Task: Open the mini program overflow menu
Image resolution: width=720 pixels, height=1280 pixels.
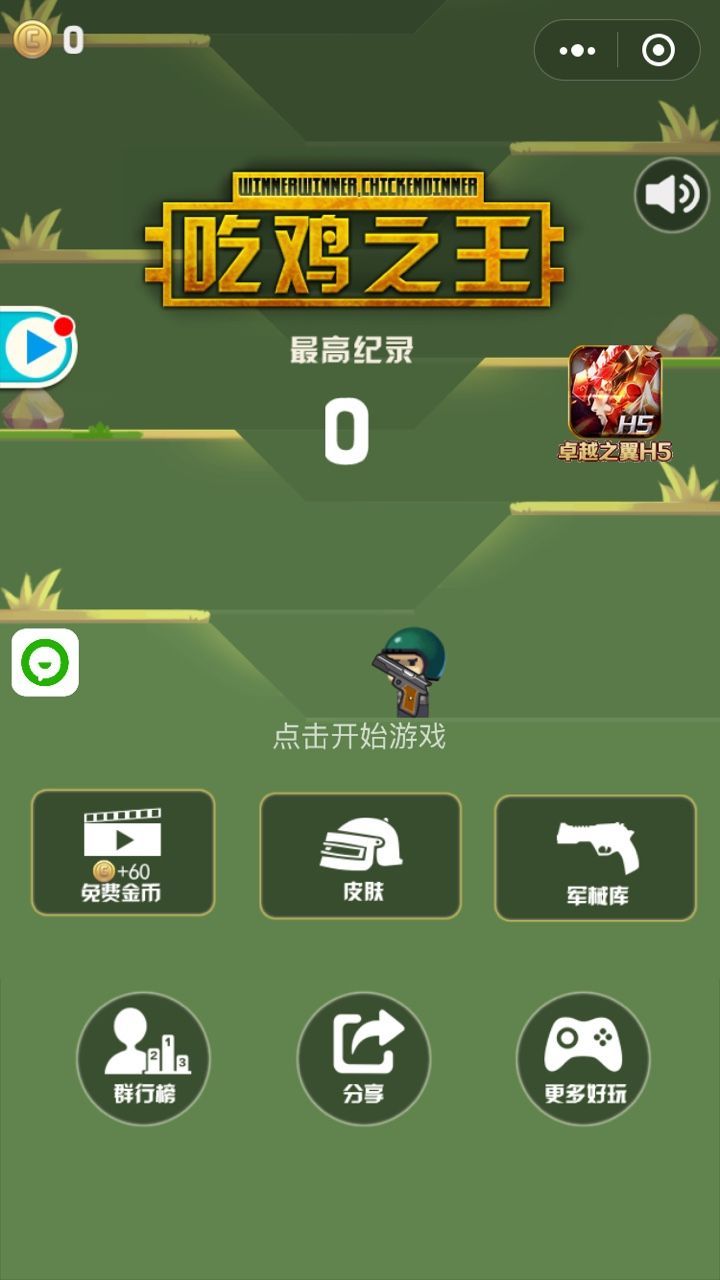Action: click(577, 50)
